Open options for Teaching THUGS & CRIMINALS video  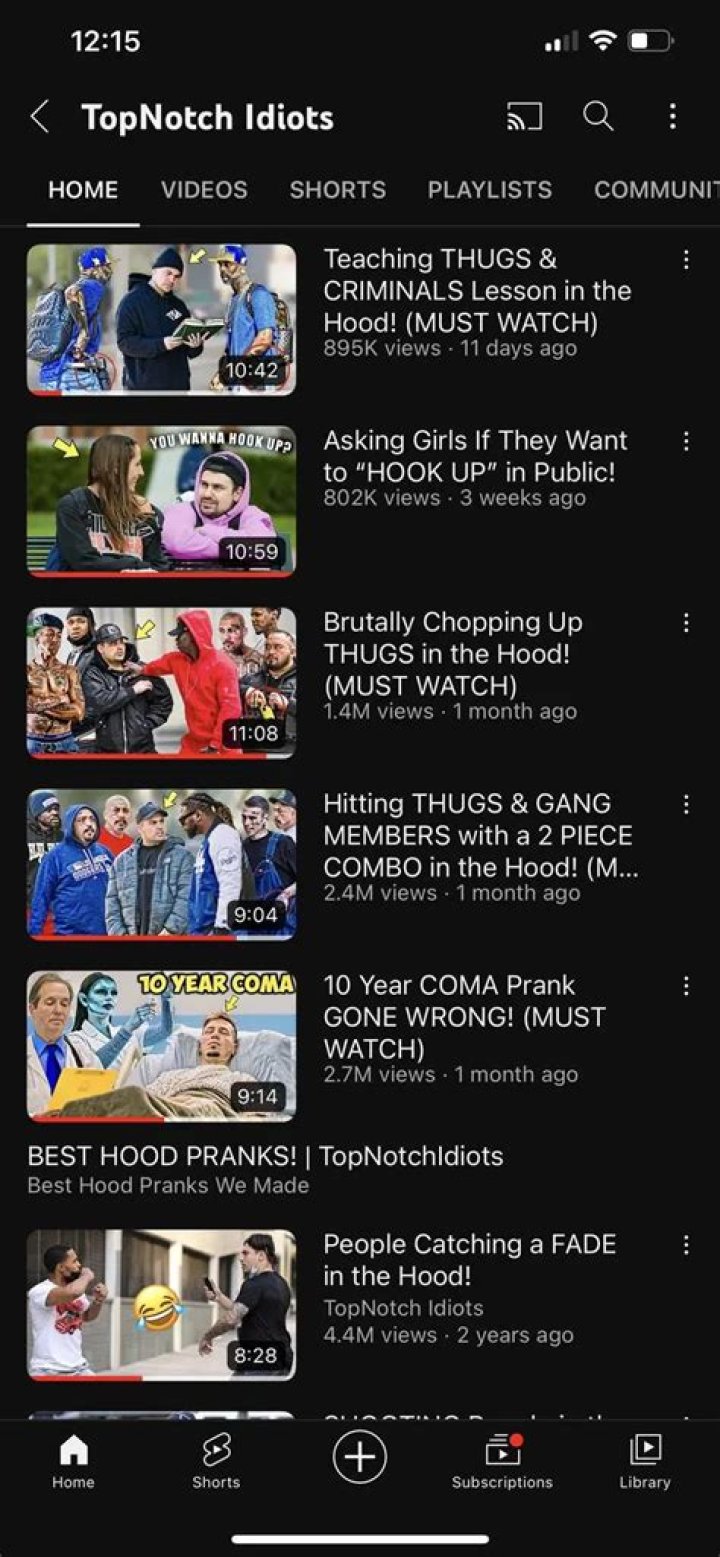click(686, 260)
